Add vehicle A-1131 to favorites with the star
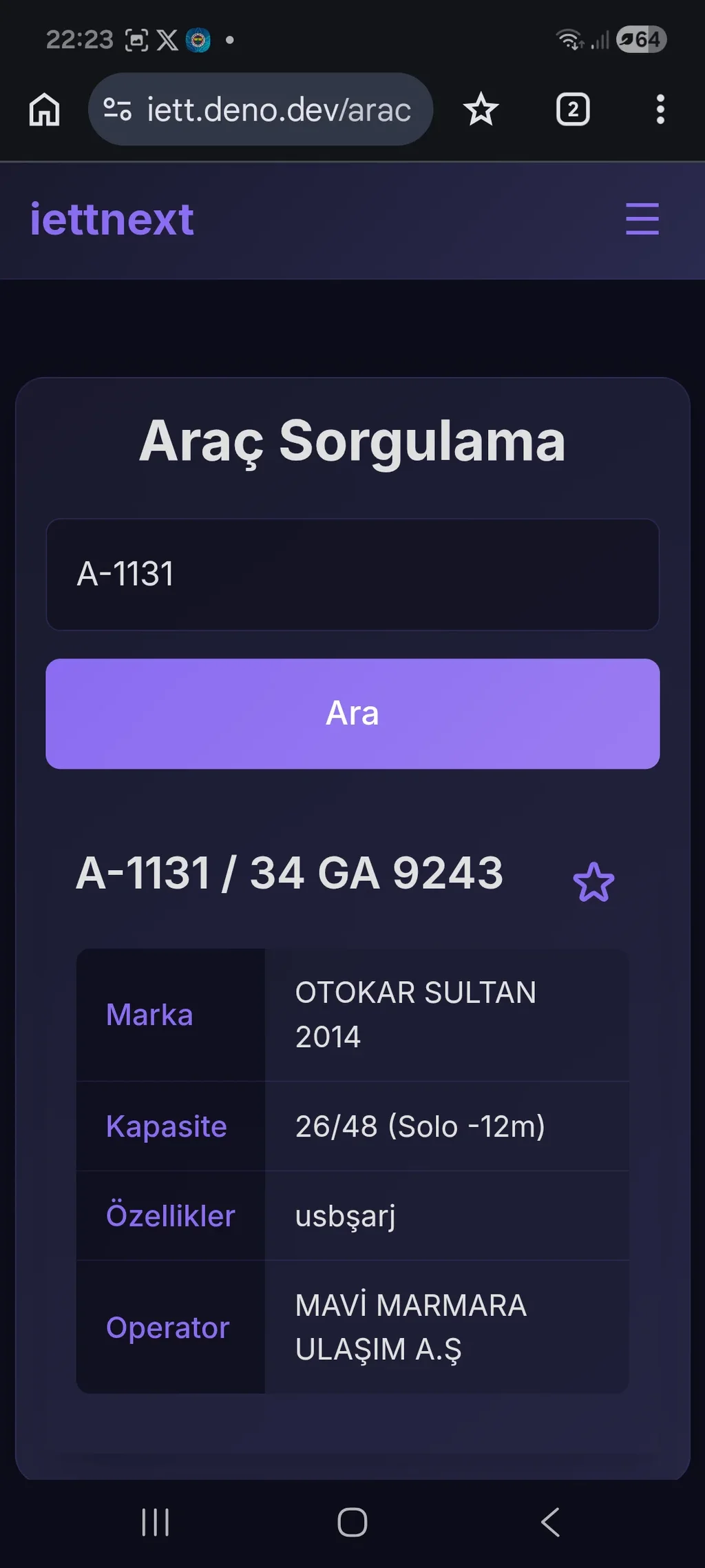Viewport: 705px width, 1568px height. click(593, 882)
